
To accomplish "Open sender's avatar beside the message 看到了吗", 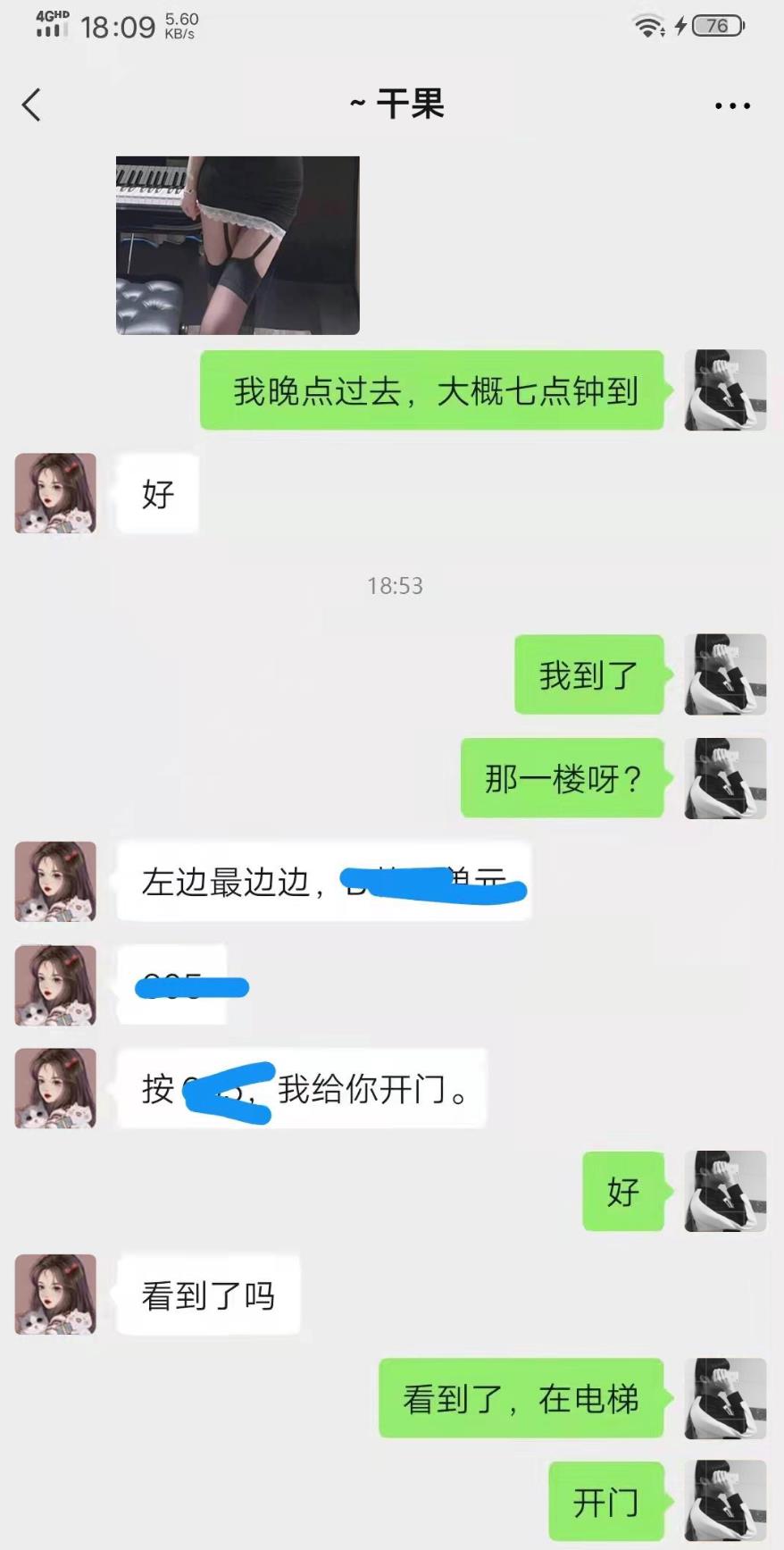I will [x=55, y=1294].
